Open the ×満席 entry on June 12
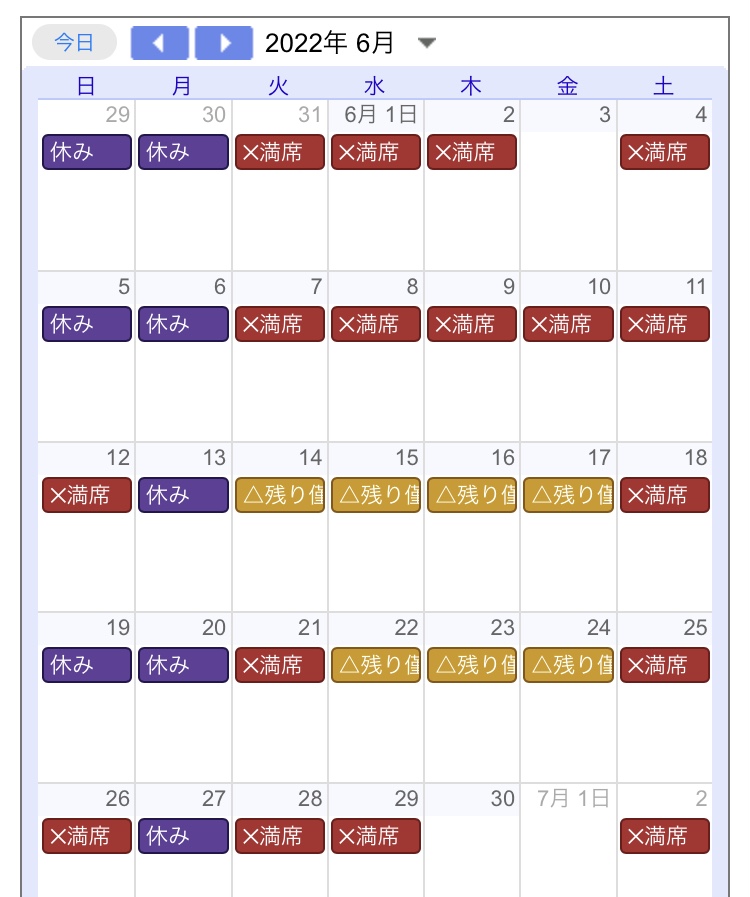 pyautogui.click(x=87, y=495)
